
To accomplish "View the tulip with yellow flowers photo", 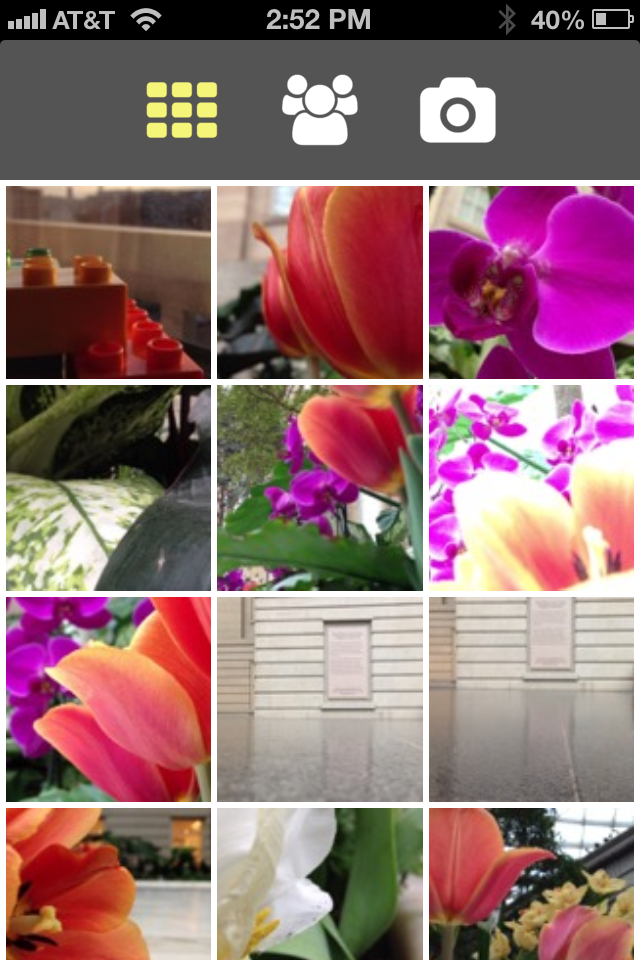I will (532, 884).
